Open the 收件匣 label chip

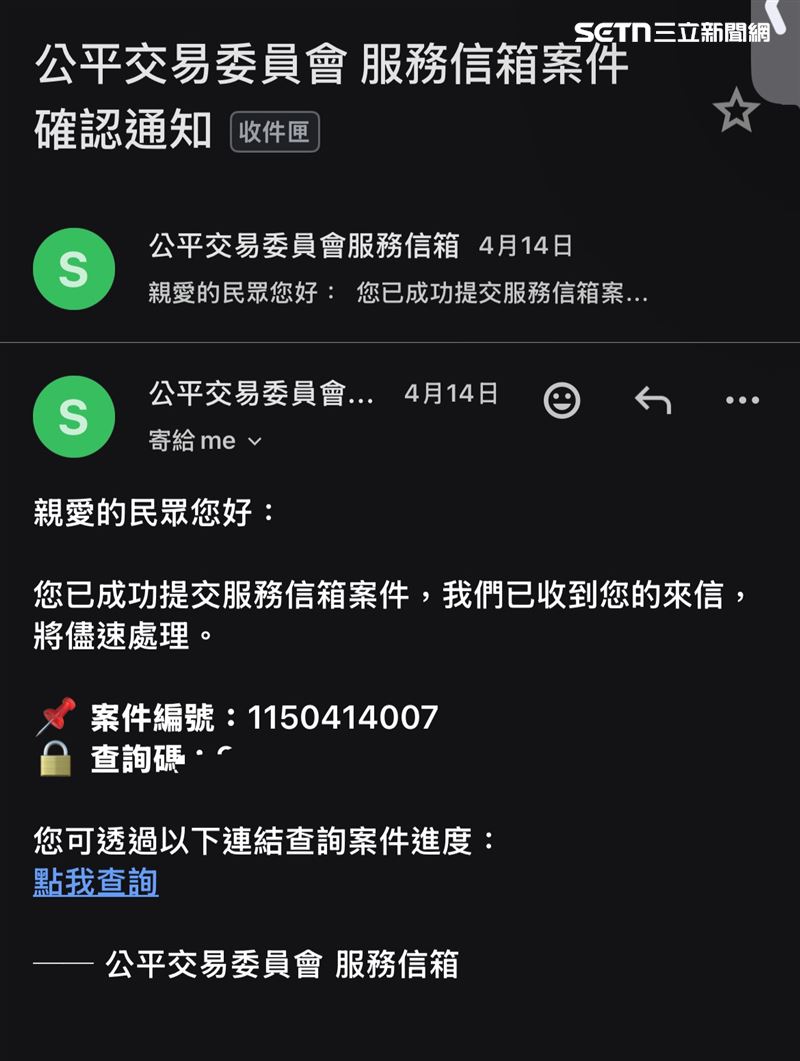pos(275,133)
